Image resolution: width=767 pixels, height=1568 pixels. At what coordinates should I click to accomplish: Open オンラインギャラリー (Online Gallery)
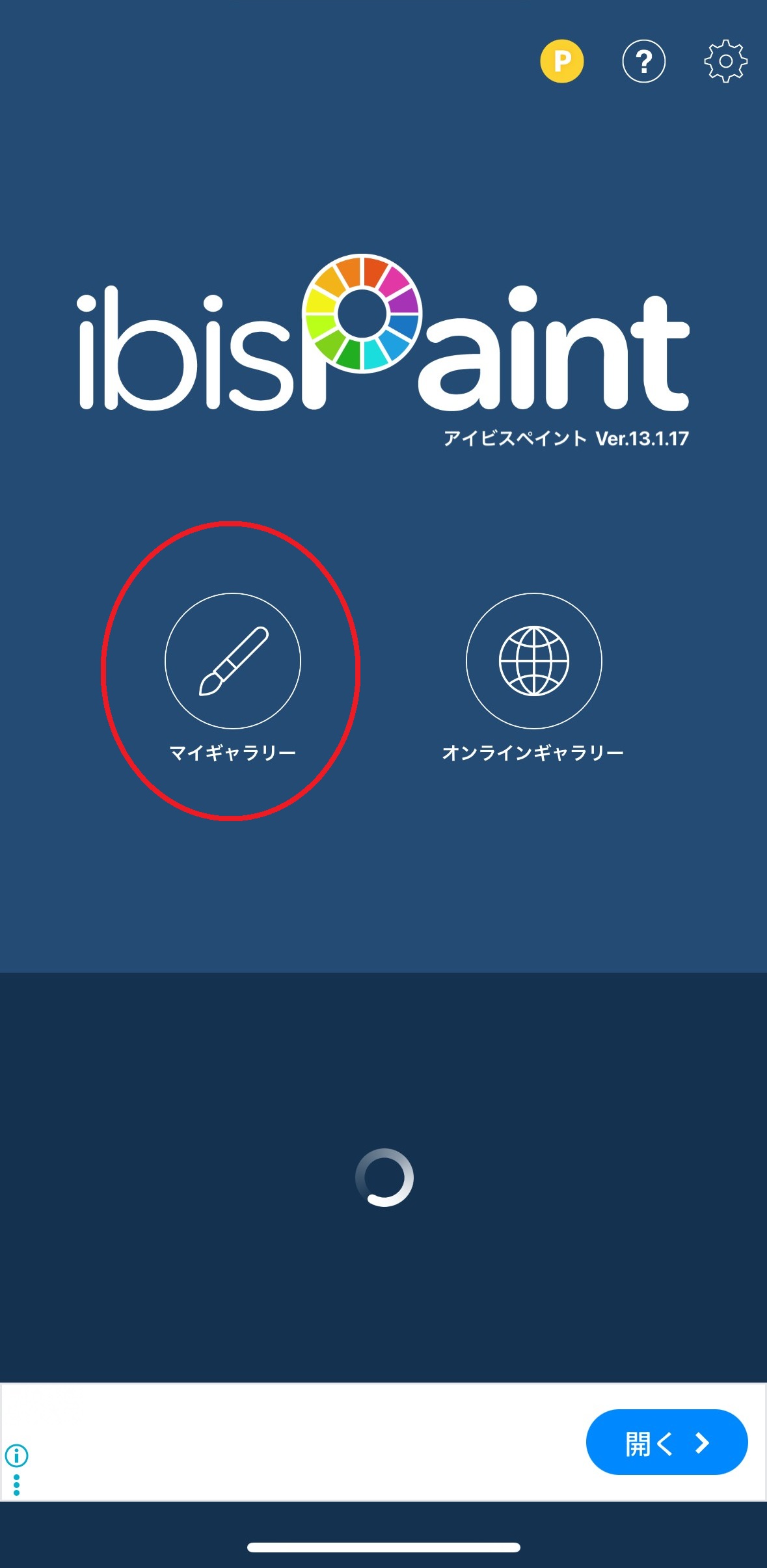533,661
